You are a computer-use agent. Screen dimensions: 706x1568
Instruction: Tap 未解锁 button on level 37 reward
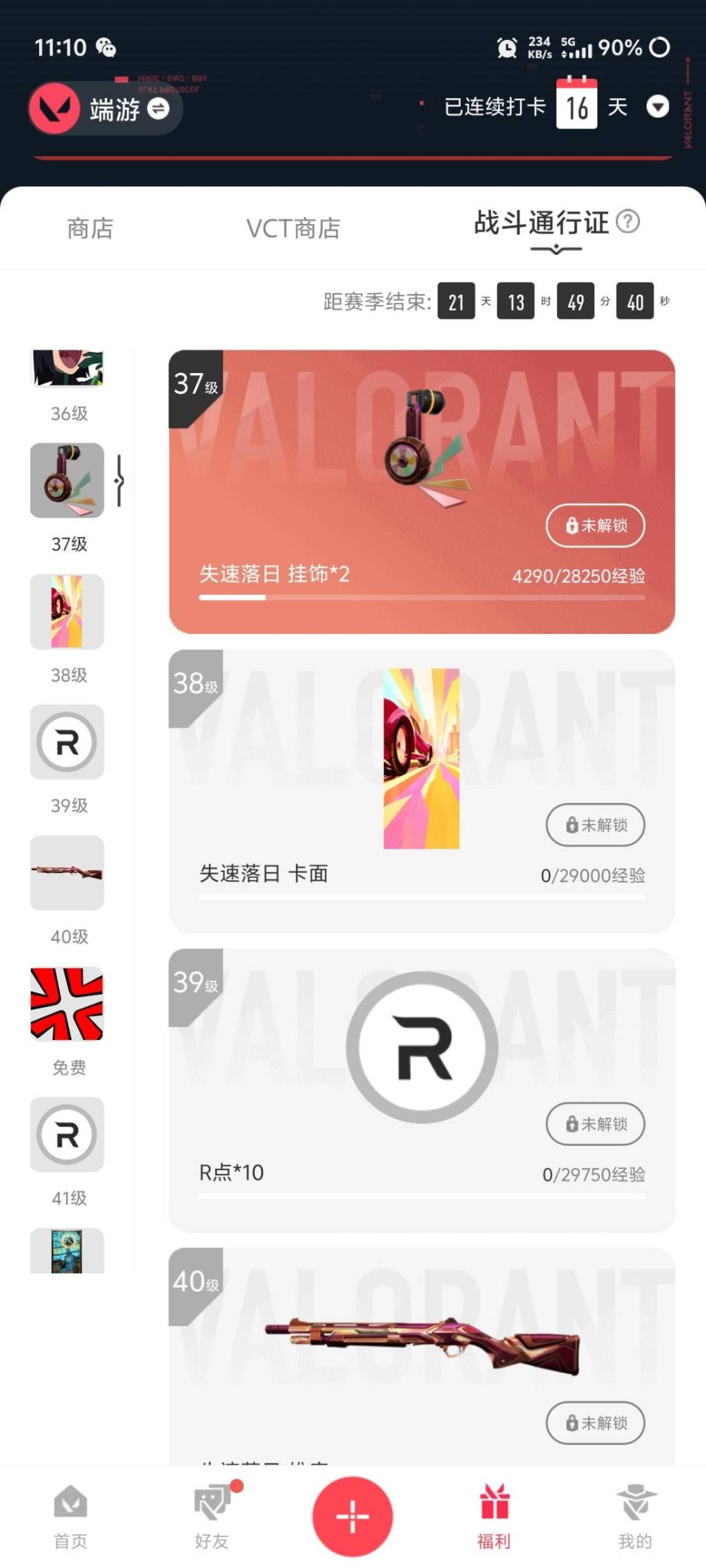(x=596, y=525)
